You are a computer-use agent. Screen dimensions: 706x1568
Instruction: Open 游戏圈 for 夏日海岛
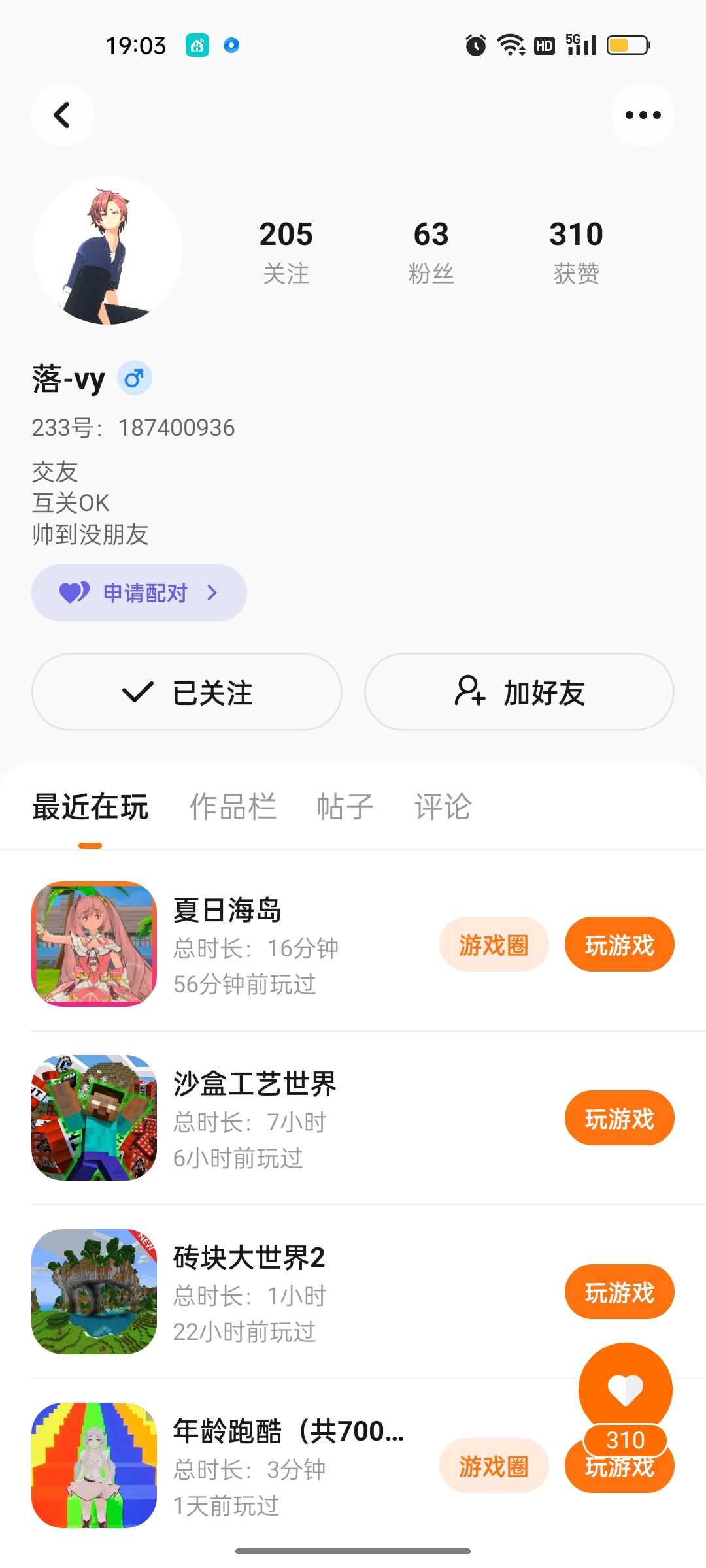[x=494, y=945]
